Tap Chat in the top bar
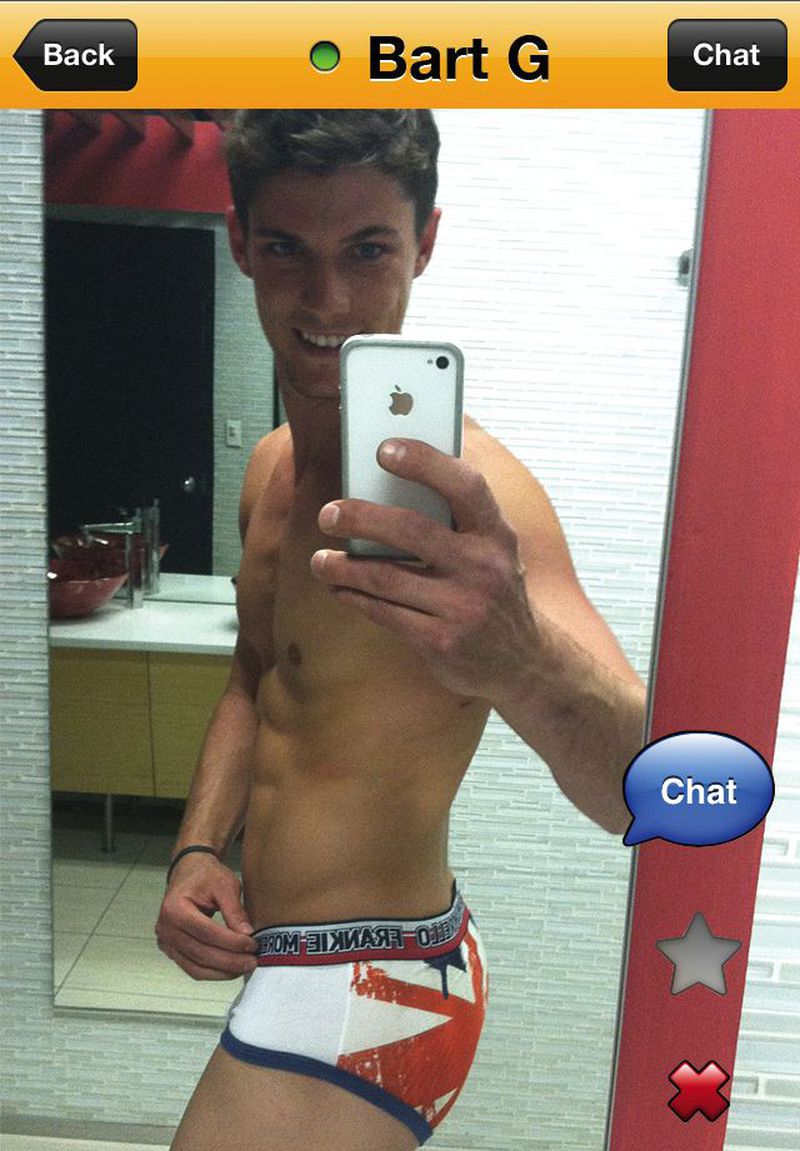 pos(726,55)
